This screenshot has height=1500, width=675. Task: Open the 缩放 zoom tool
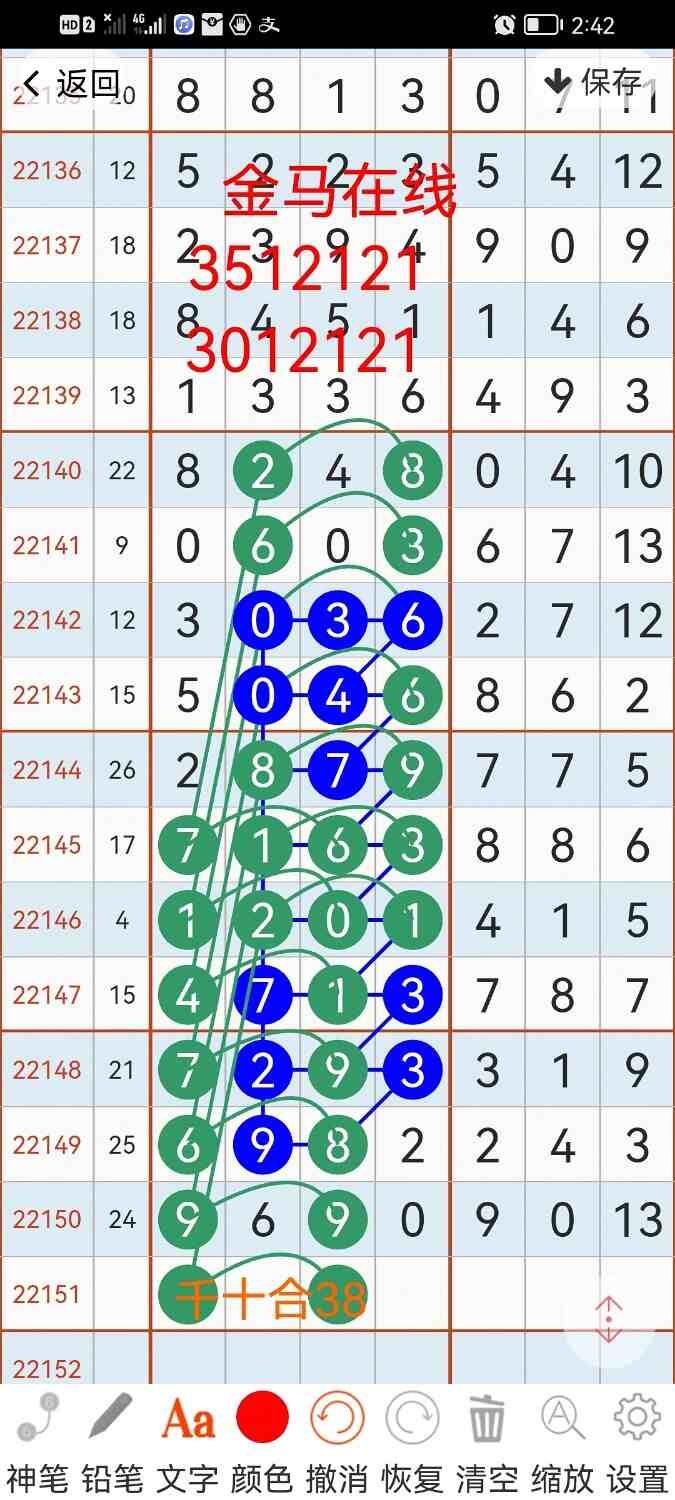point(562,1440)
